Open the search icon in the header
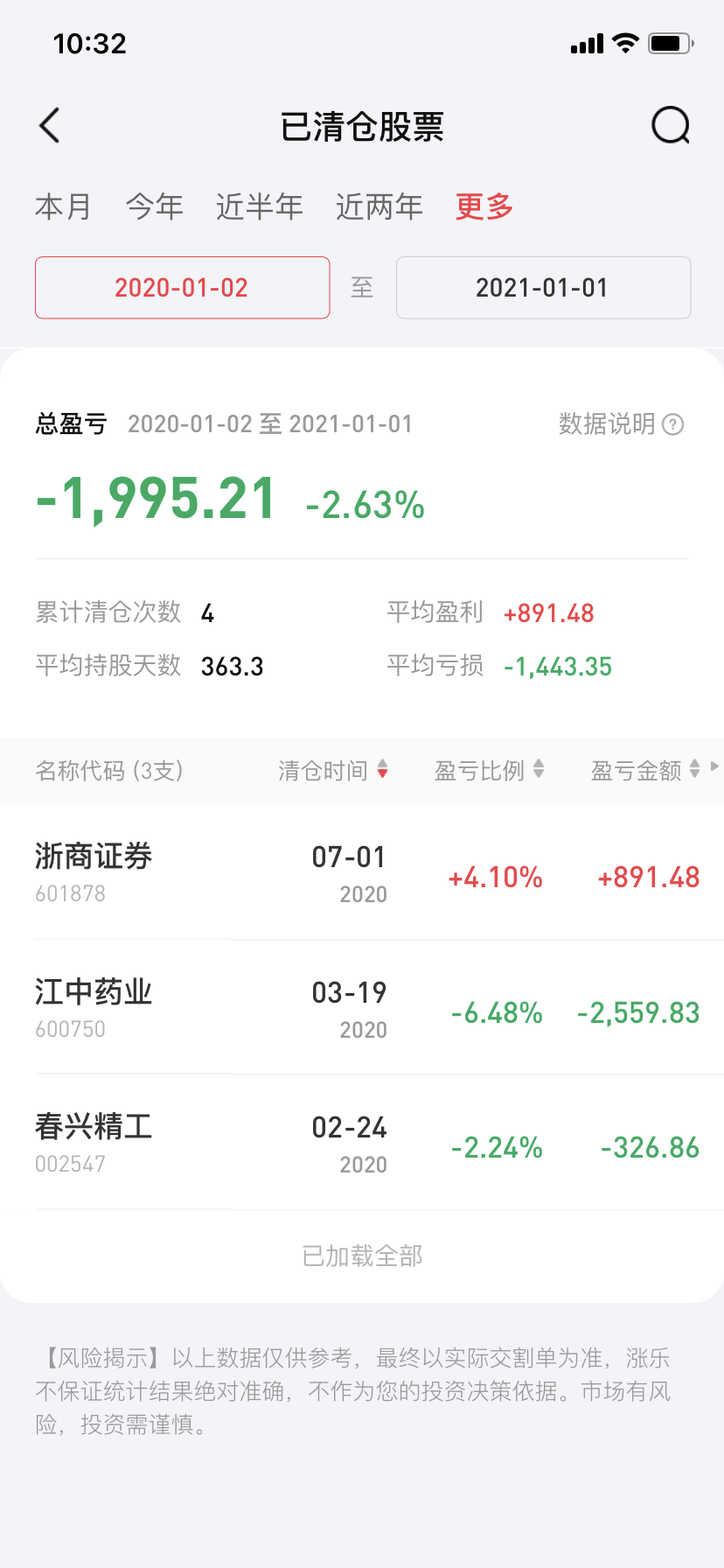The height and width of the screenshot is (1568, 724). point(671,126)
